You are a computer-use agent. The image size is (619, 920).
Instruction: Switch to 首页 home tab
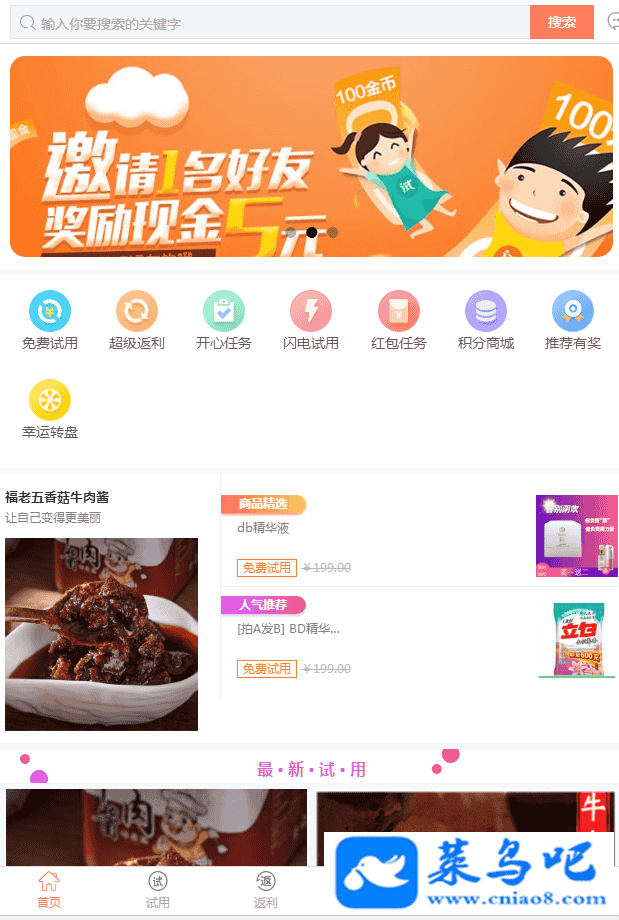tap(49, 889)
